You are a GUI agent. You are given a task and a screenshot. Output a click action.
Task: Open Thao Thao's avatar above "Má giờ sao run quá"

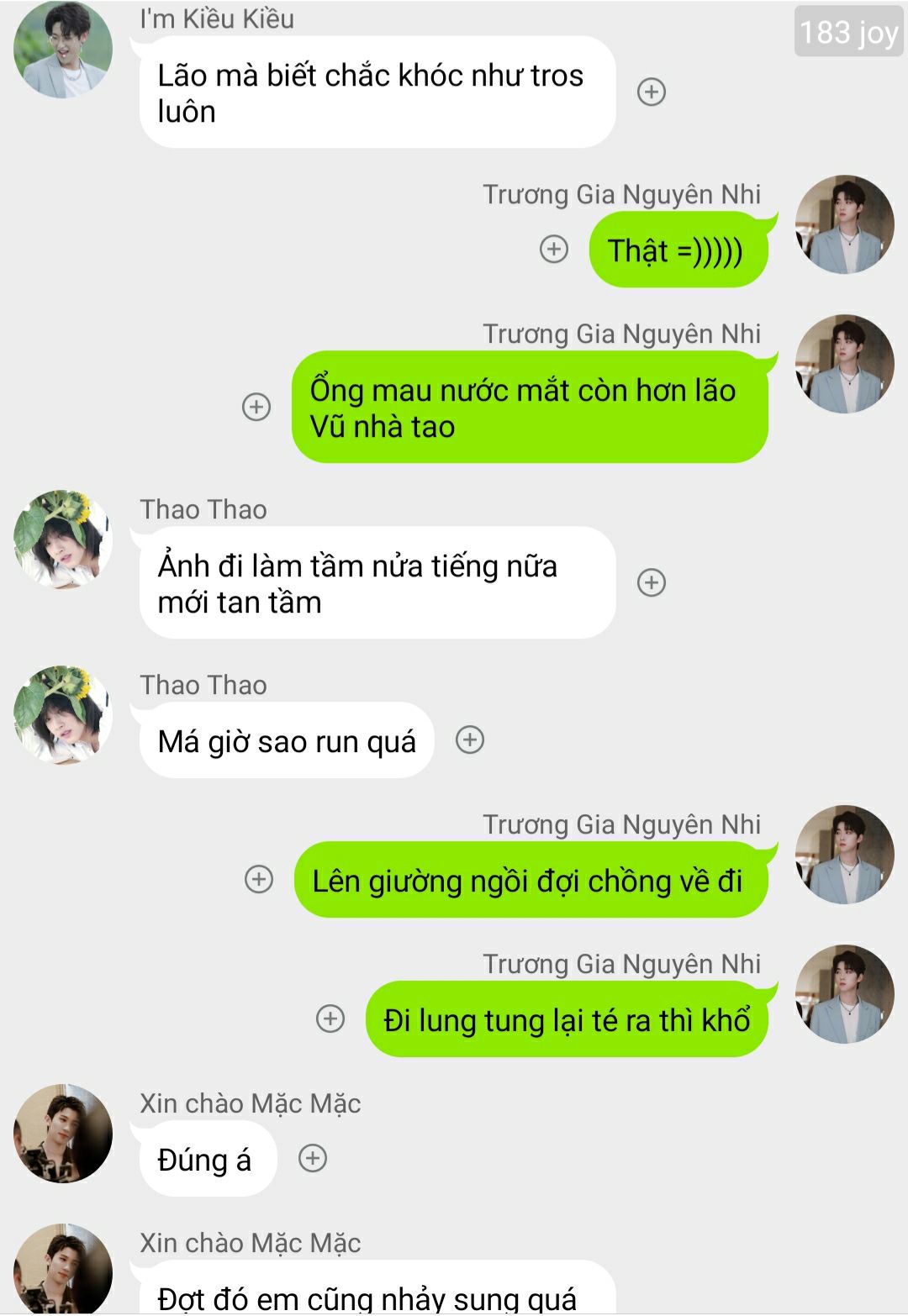(x=63, y=715)
